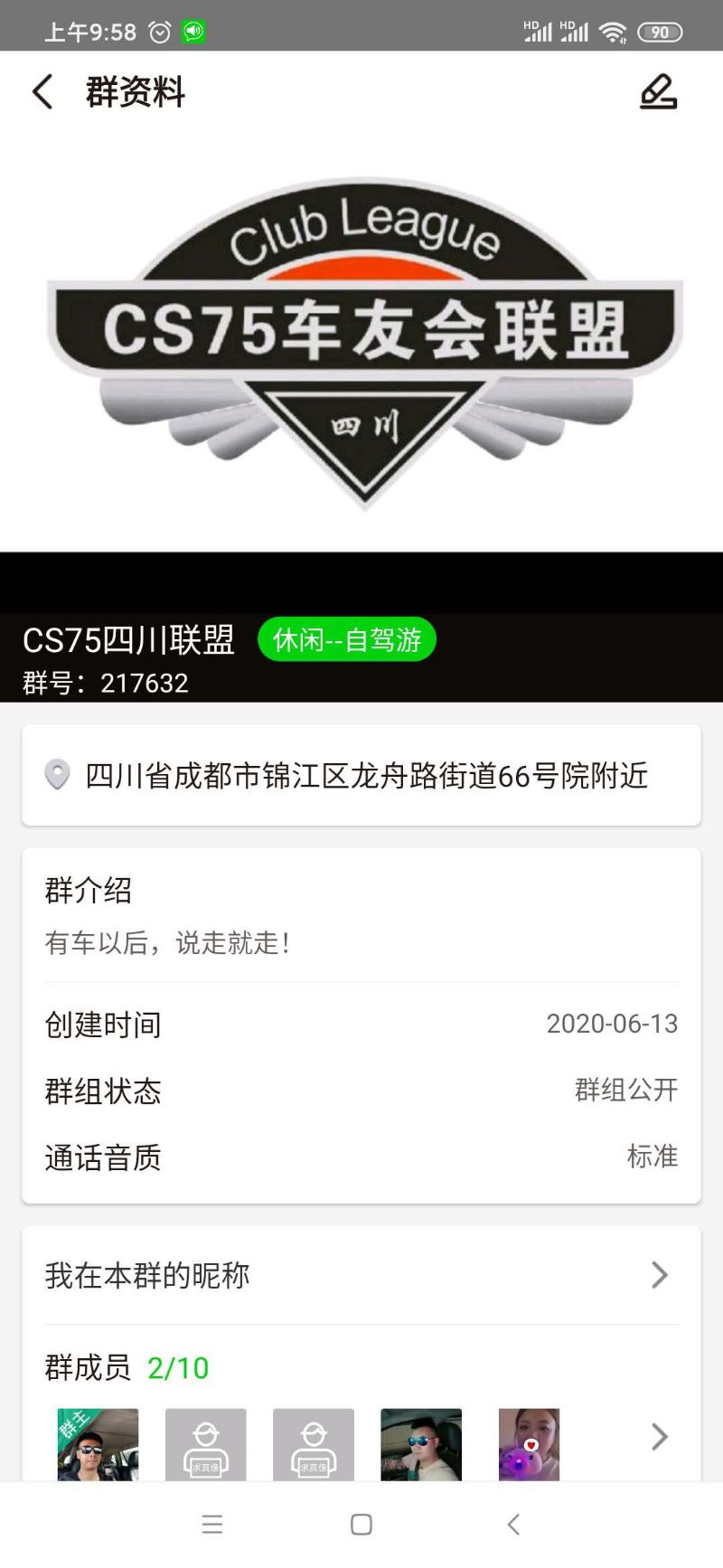Open the member avatar with purple toy
The width and height of the screenshot is (723, 1568).
click(x=530, y=1444)
